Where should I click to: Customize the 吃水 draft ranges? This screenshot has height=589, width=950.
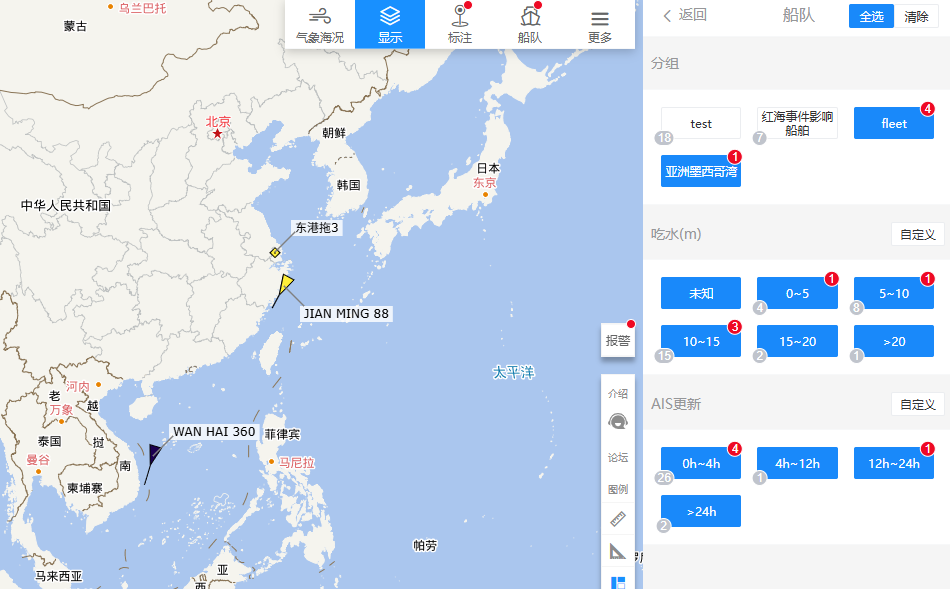[917, 234]
